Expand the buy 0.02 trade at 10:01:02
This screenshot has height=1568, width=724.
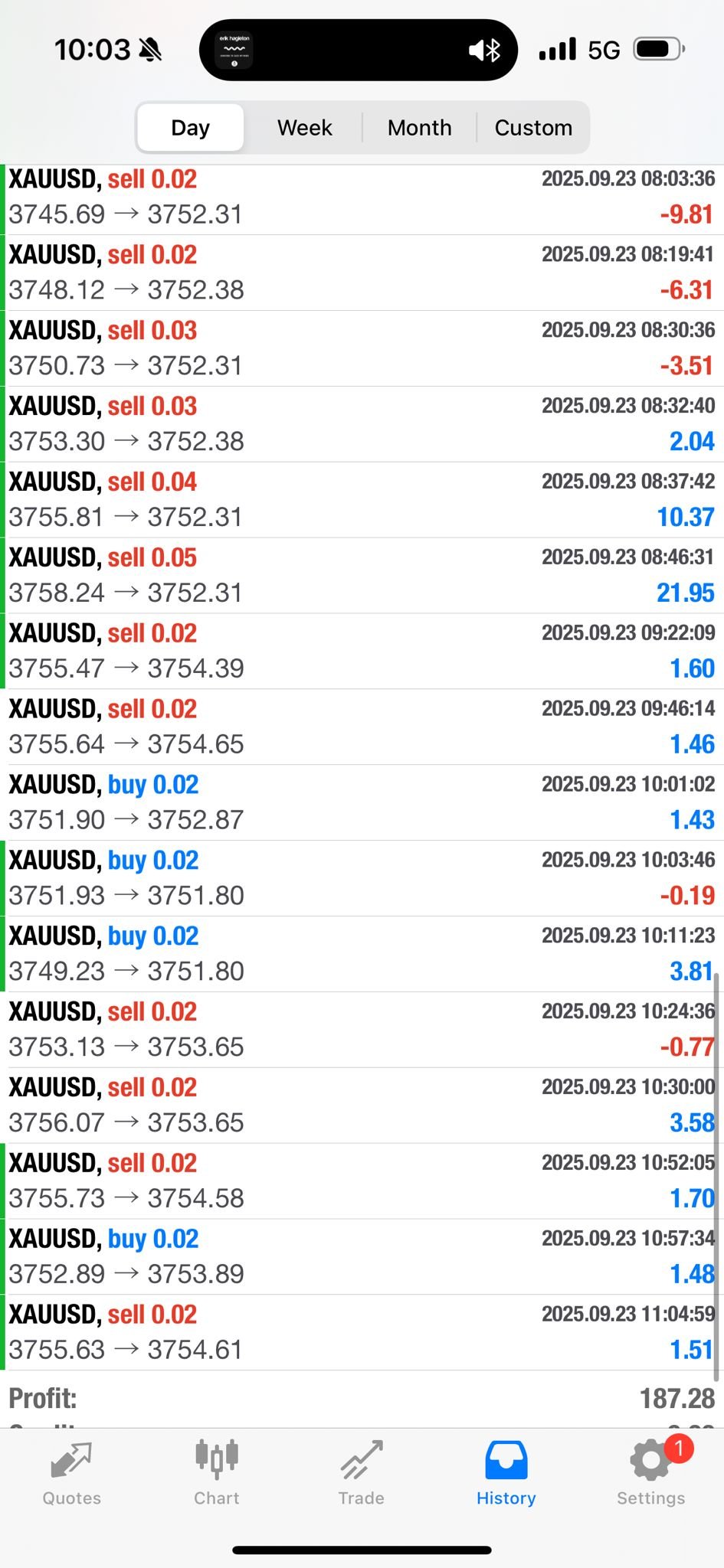(x=362, y=802)
